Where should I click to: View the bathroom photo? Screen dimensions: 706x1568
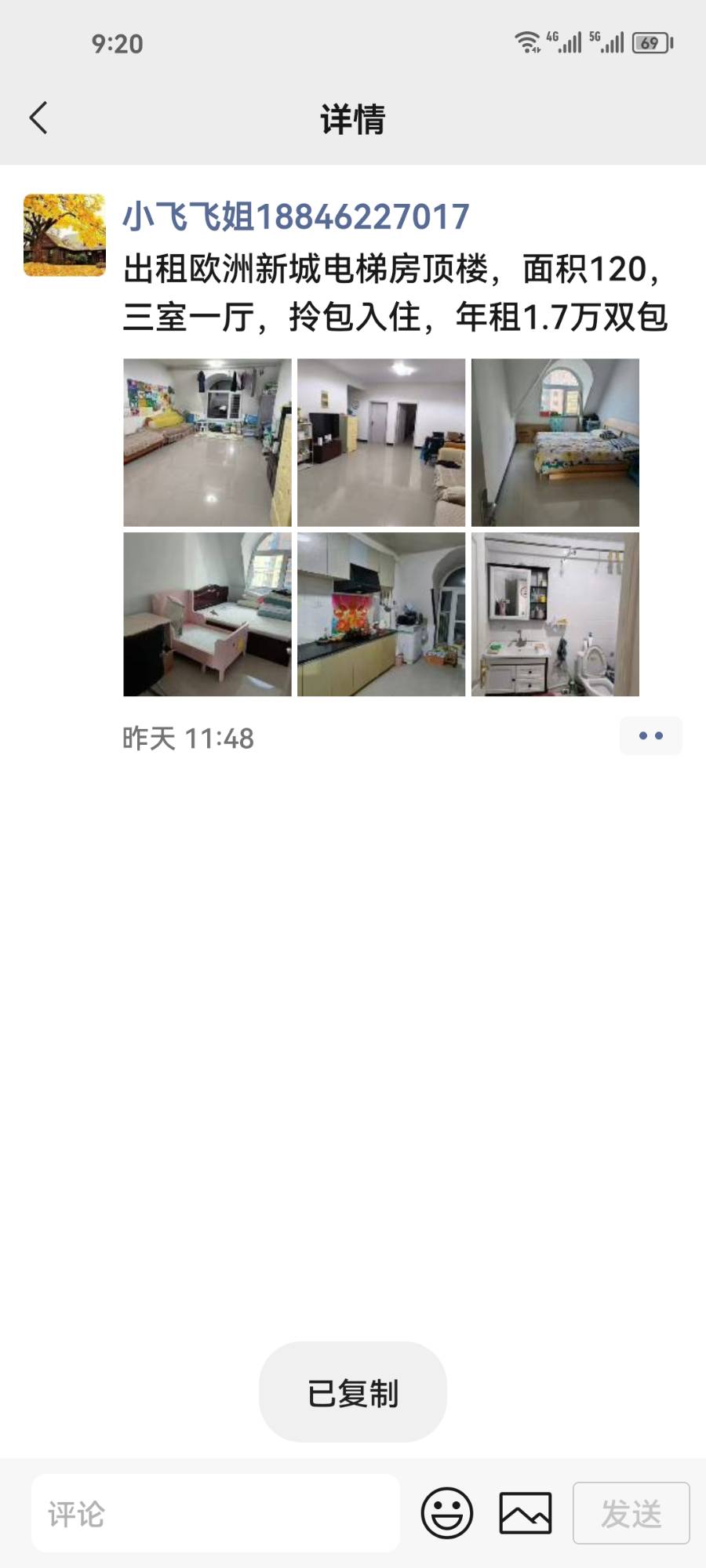(555, 615)
